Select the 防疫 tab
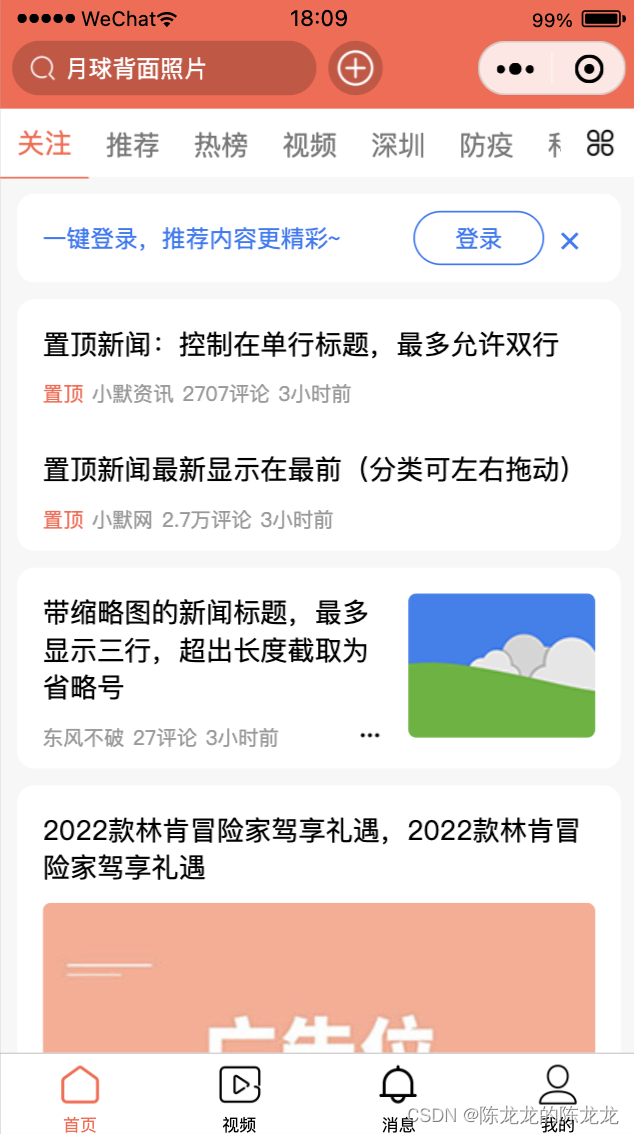Image resolution: width=634 pixels, height=1134 pixels. pos(486,145)
